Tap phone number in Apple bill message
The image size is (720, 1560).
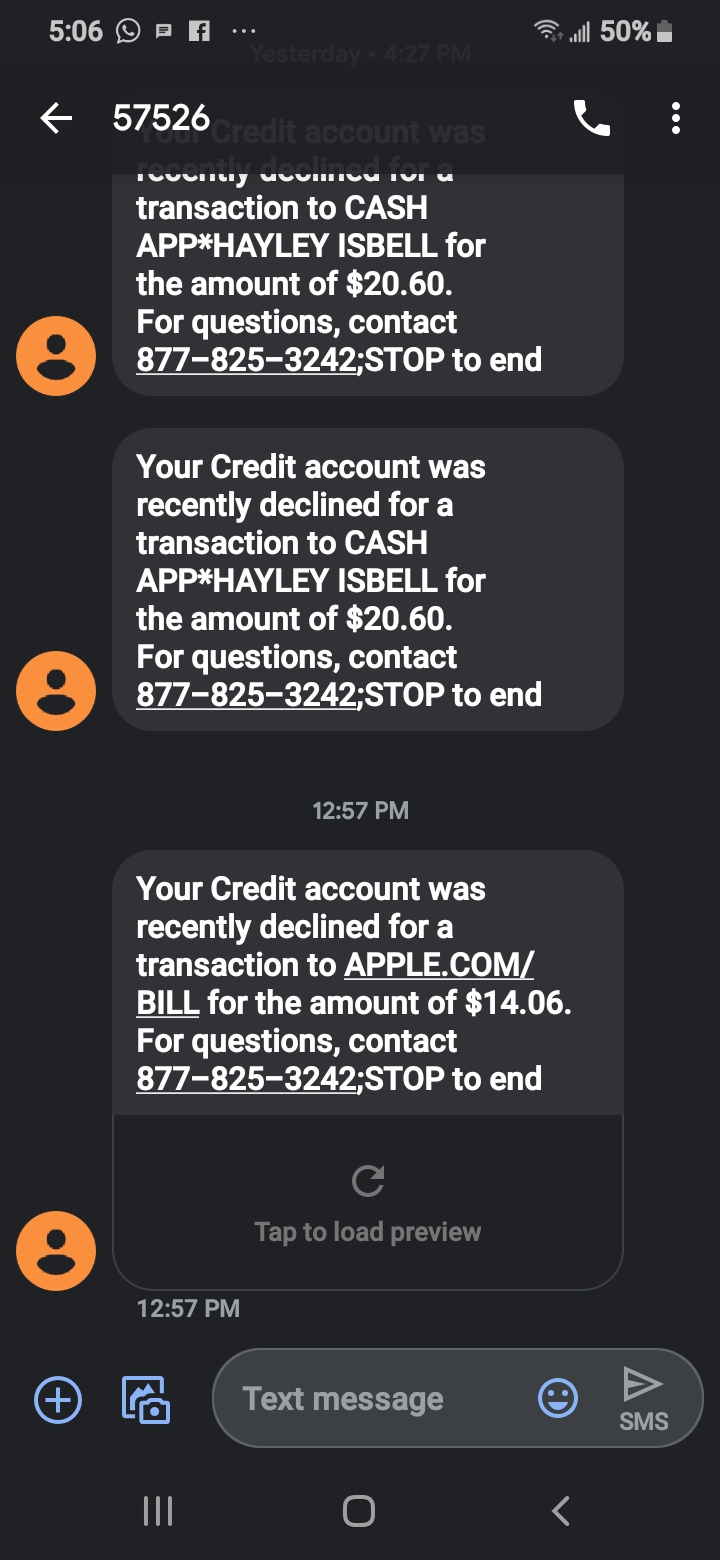coord(246,1079)
